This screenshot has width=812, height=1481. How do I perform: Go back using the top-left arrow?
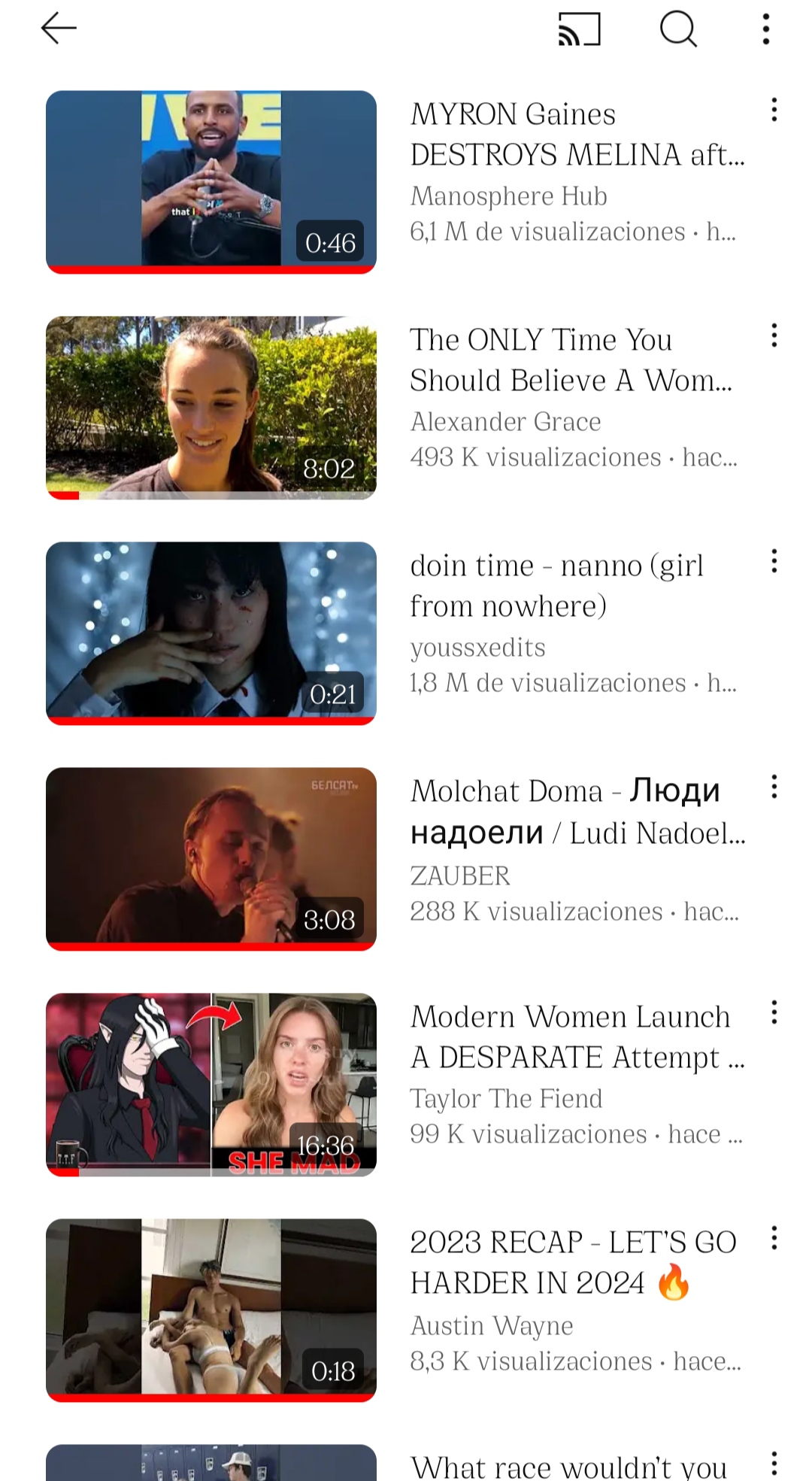tap(59, 29)
